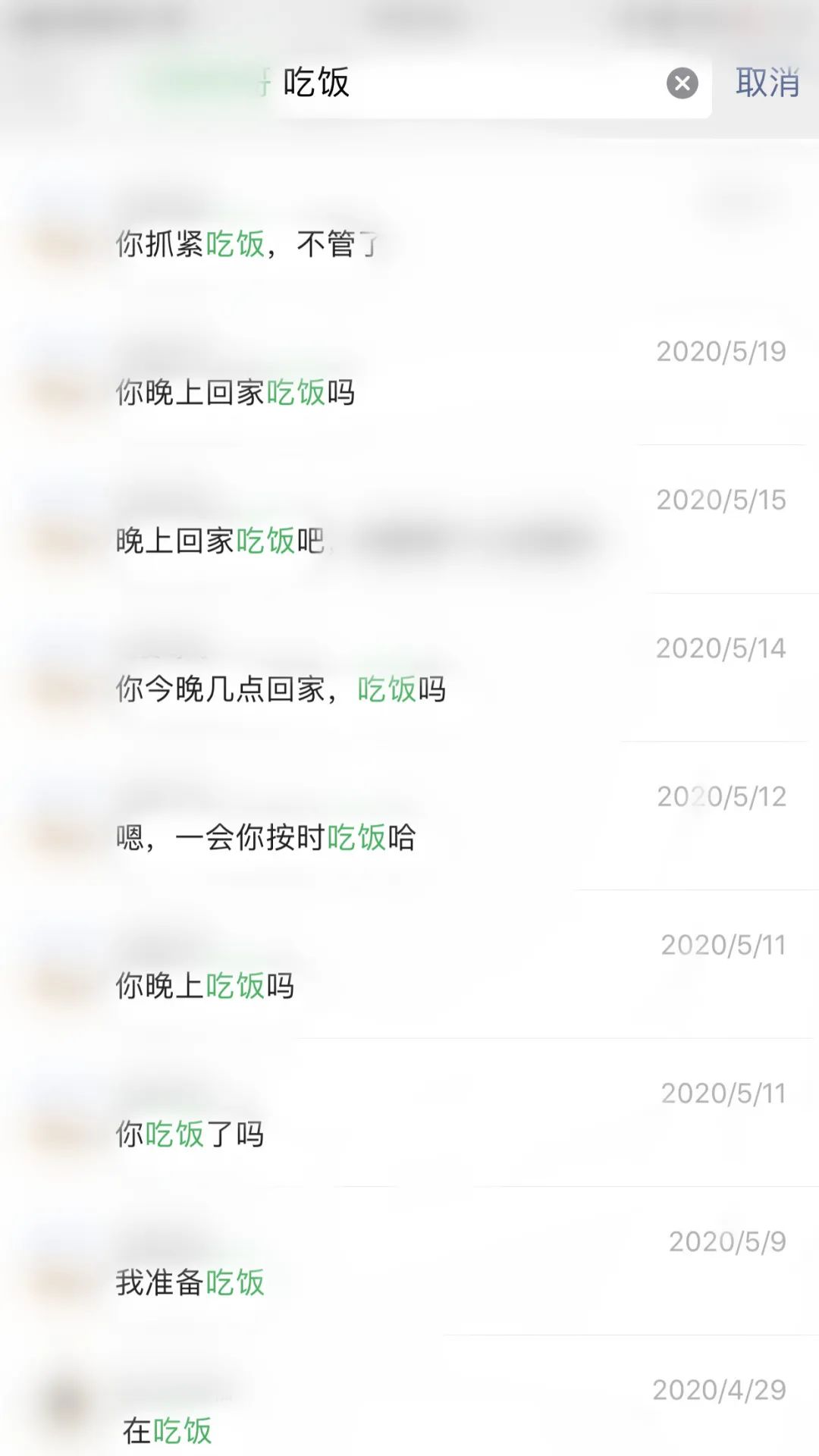Viewport: 819px width, 1456px height.
Task: Select the message "你吃饭了吗"
Action: tap(190, 1134)
